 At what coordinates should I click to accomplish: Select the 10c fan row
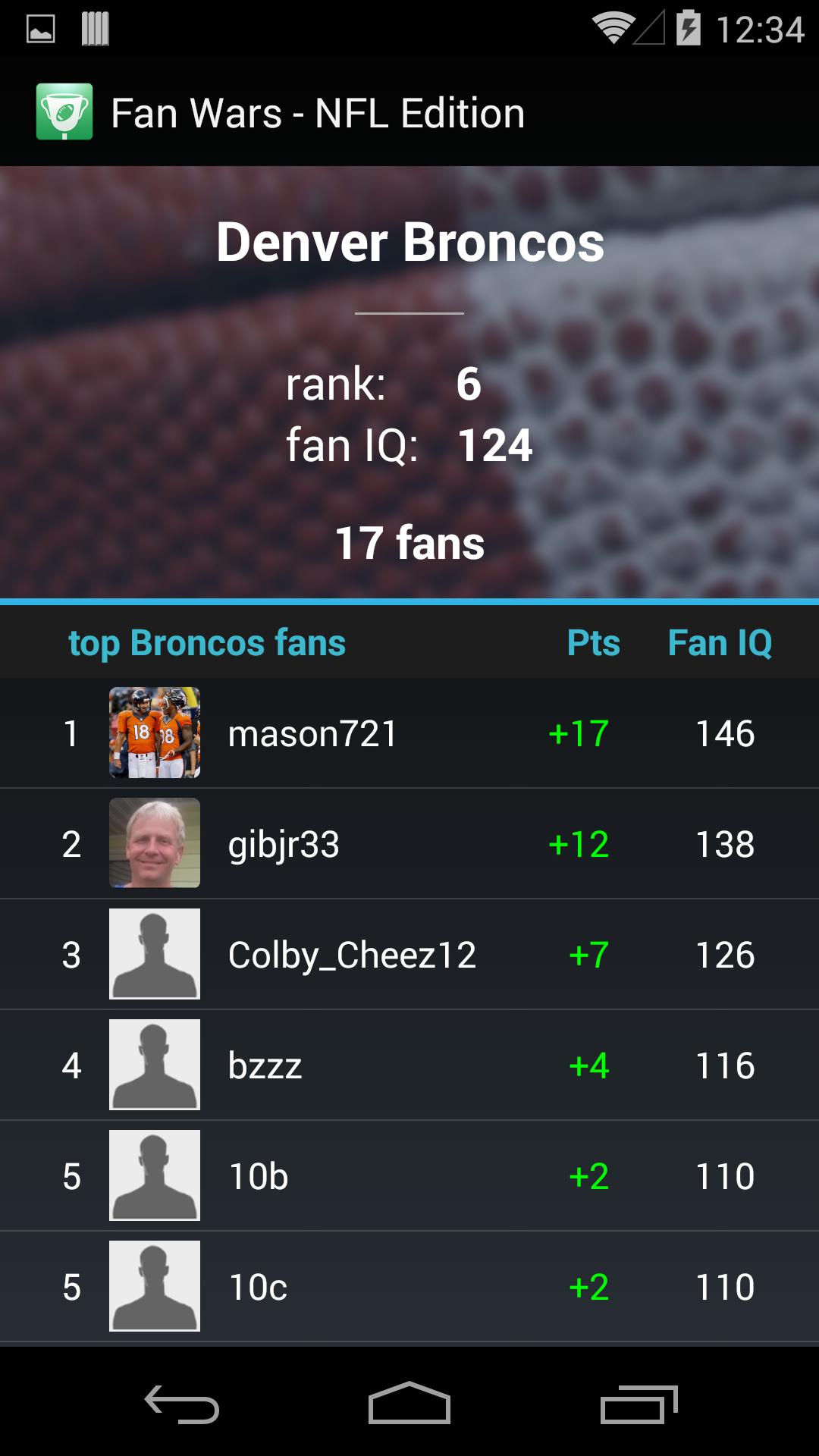pyautogui.click(x=409, y=1285)
